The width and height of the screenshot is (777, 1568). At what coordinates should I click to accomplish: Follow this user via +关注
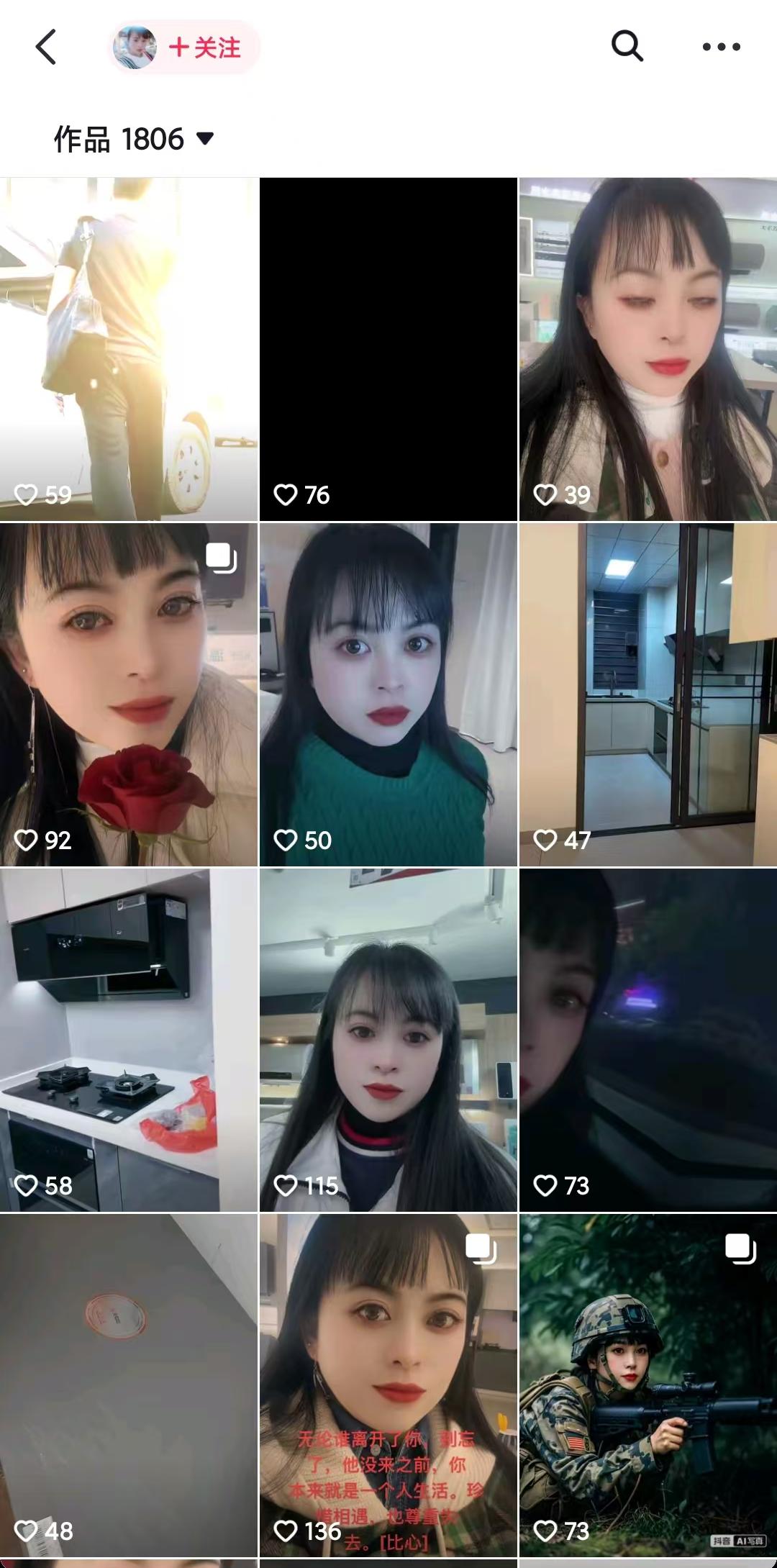tap(204, 47)
